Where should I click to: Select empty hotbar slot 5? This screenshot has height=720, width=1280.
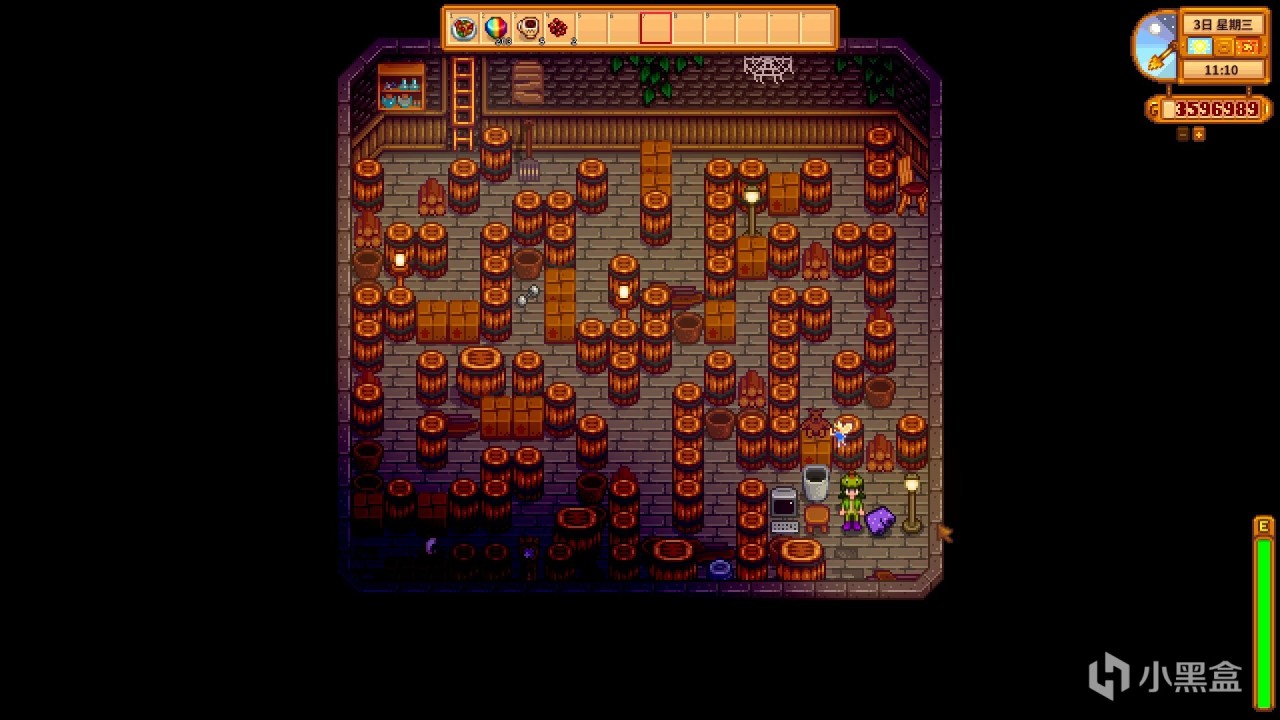tap(592, 28)
